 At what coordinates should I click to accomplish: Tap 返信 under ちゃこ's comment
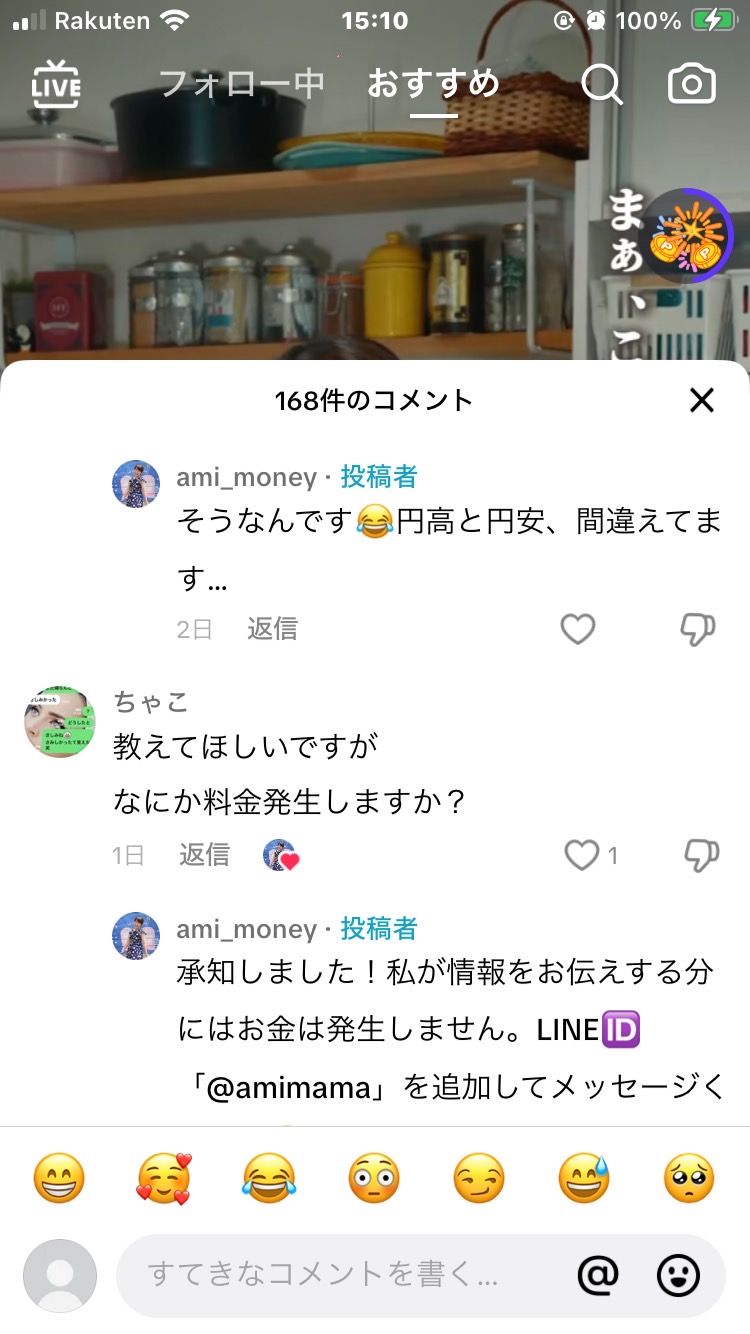tap(205, 855)
